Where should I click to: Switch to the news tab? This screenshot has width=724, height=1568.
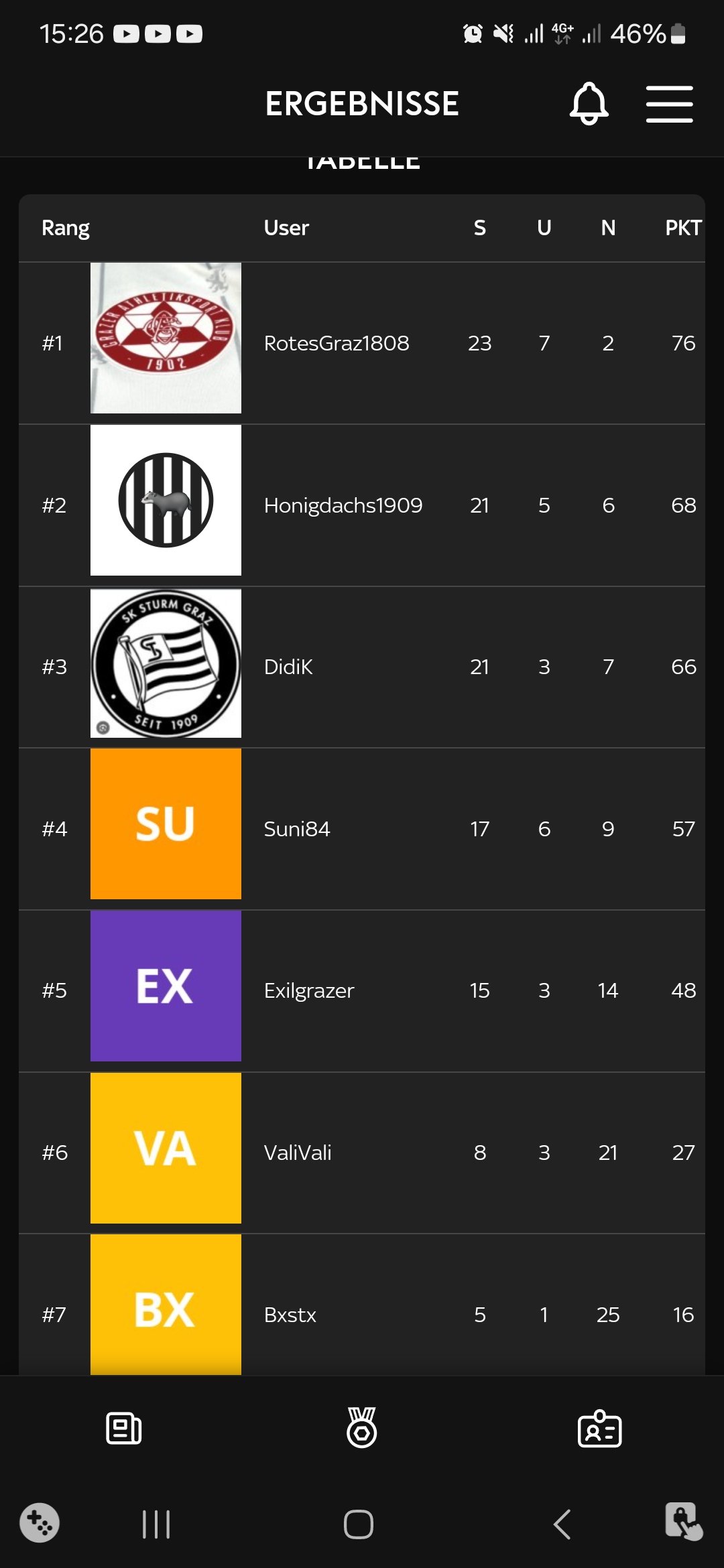click(x=124, y=1428)
